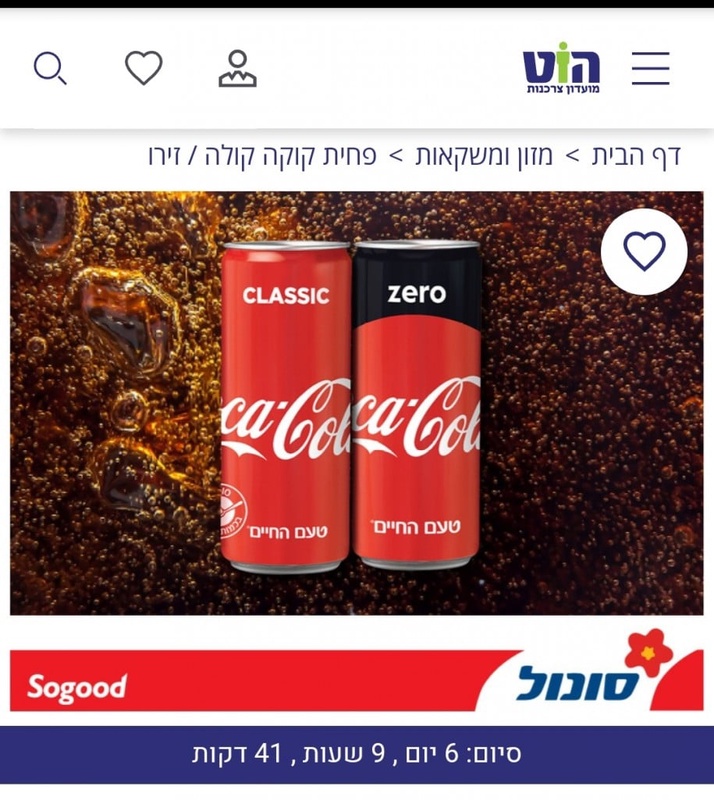Open the user account icon
This screenshot has width=714, height=800.
tap(237, 68)
